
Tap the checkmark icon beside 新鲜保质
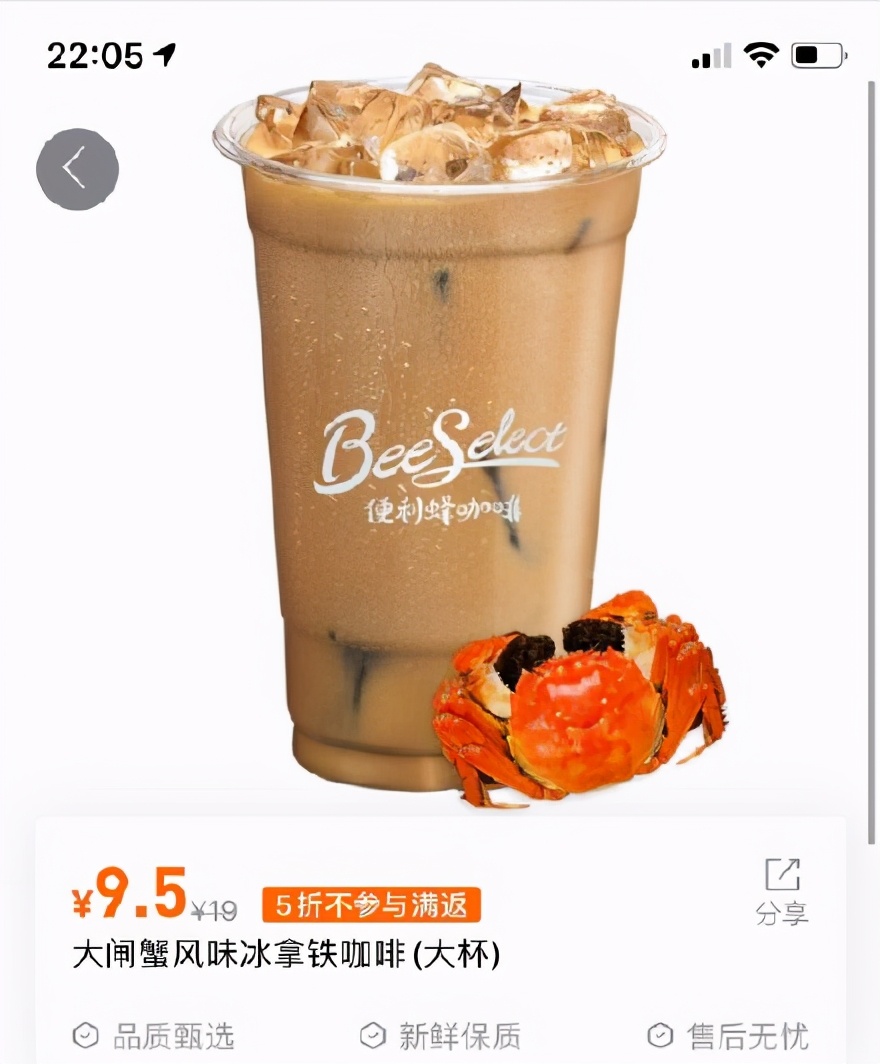pos(371,1035)
